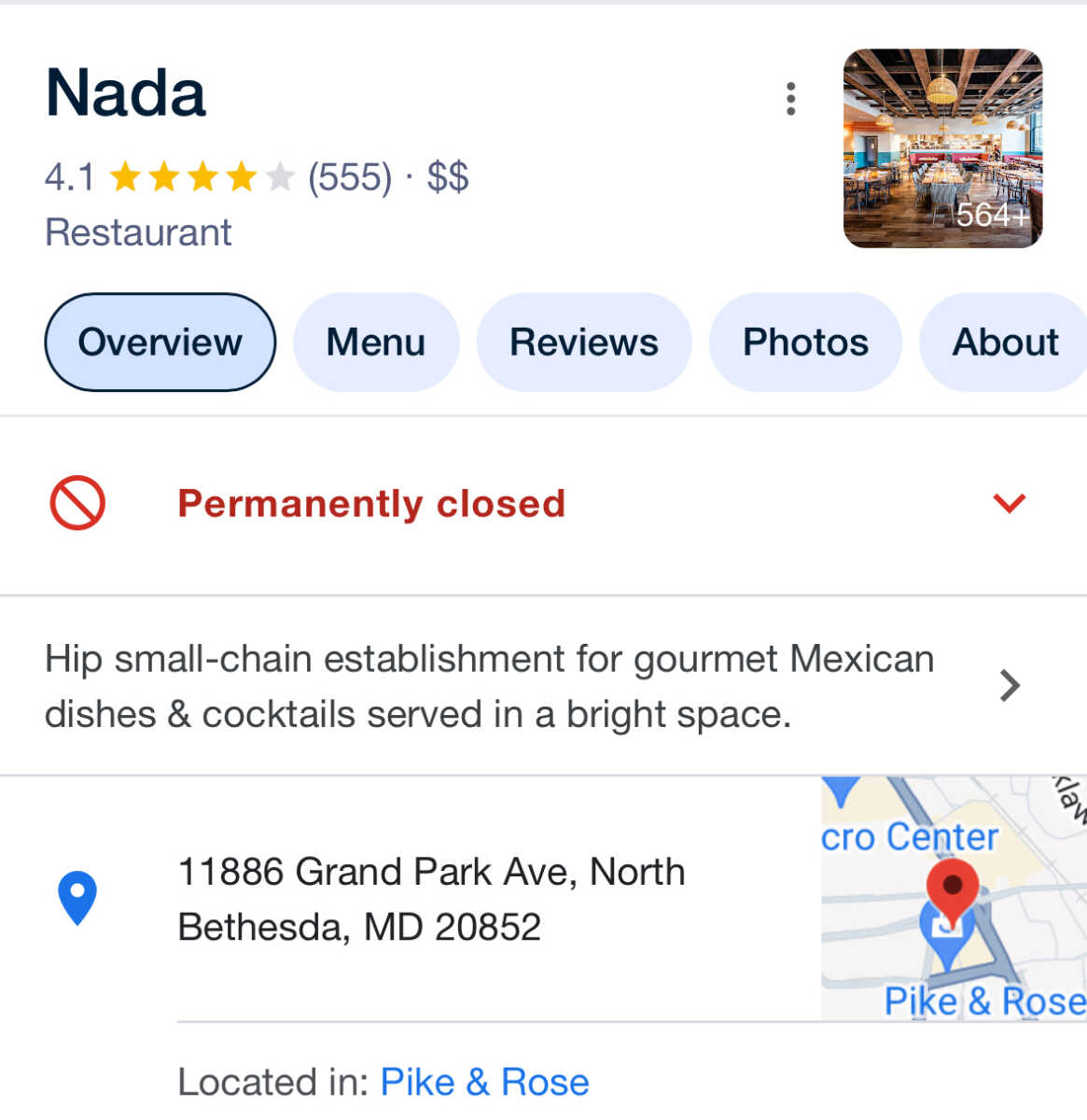Tap the 11886 Grand Park Ave address
Viewport: 1087px width, 1120px height.
coord(431,899)
